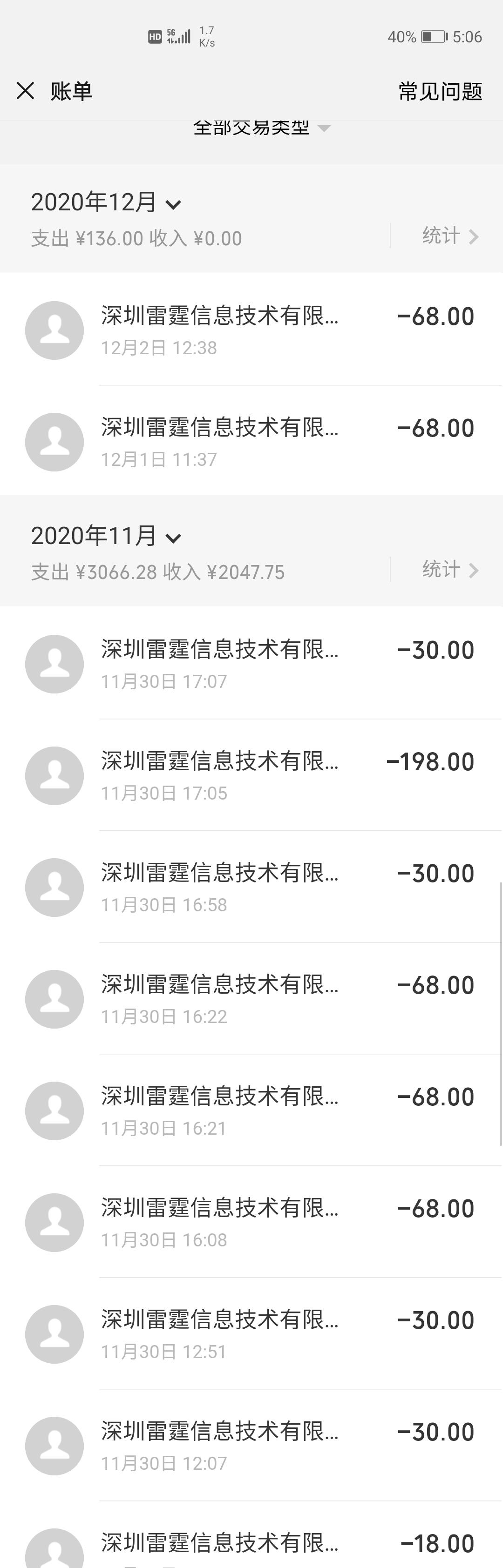Tap the 2020年11月 month selector

point(106,536)
